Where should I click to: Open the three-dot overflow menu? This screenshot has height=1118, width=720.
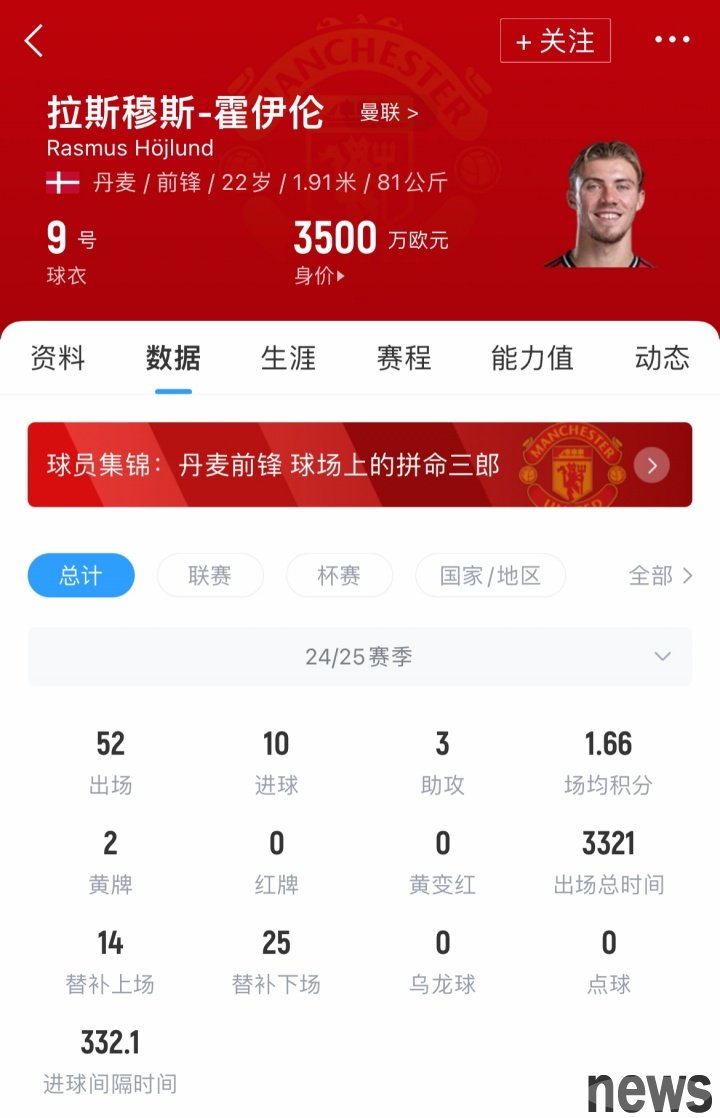point(672,40)
